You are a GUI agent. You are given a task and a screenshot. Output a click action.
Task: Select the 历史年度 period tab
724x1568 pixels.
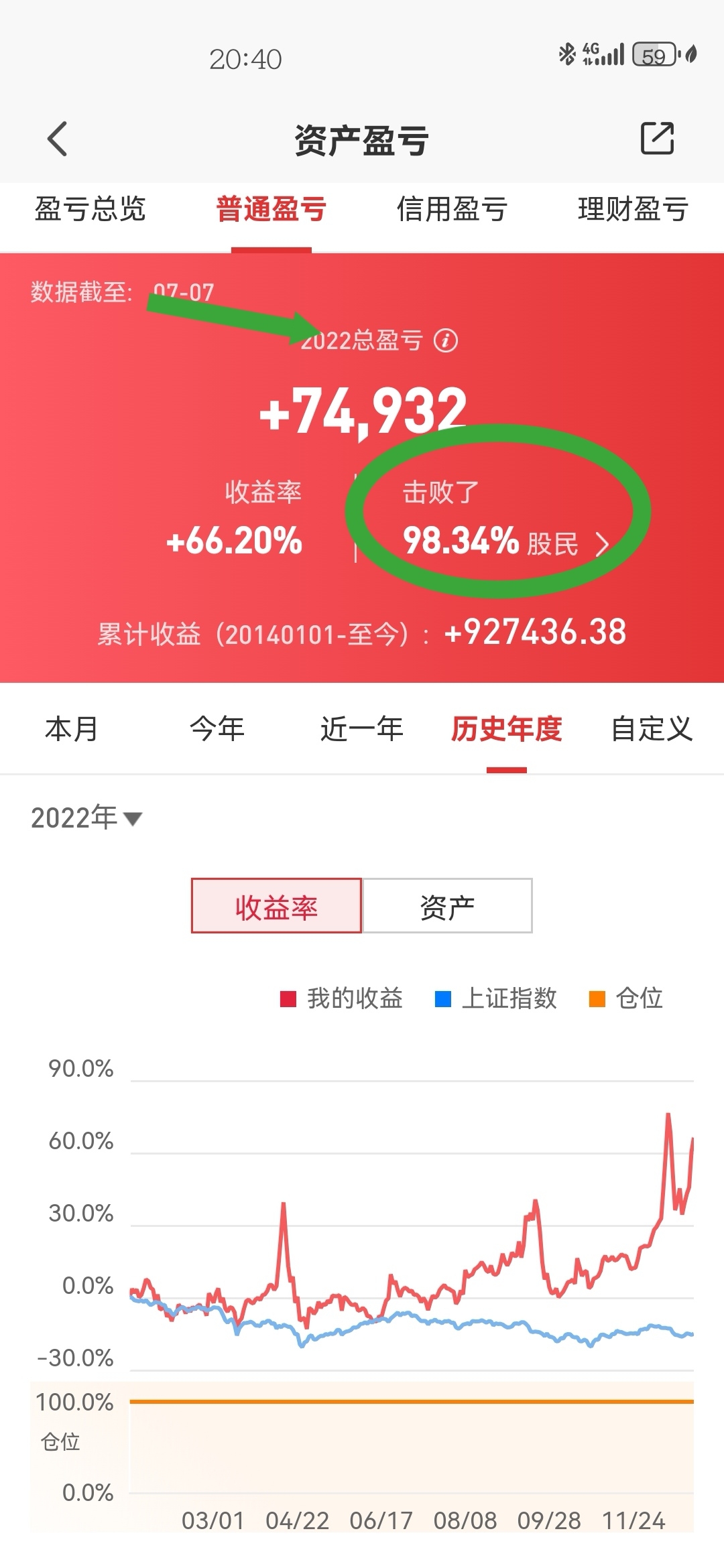click(506, 729)
